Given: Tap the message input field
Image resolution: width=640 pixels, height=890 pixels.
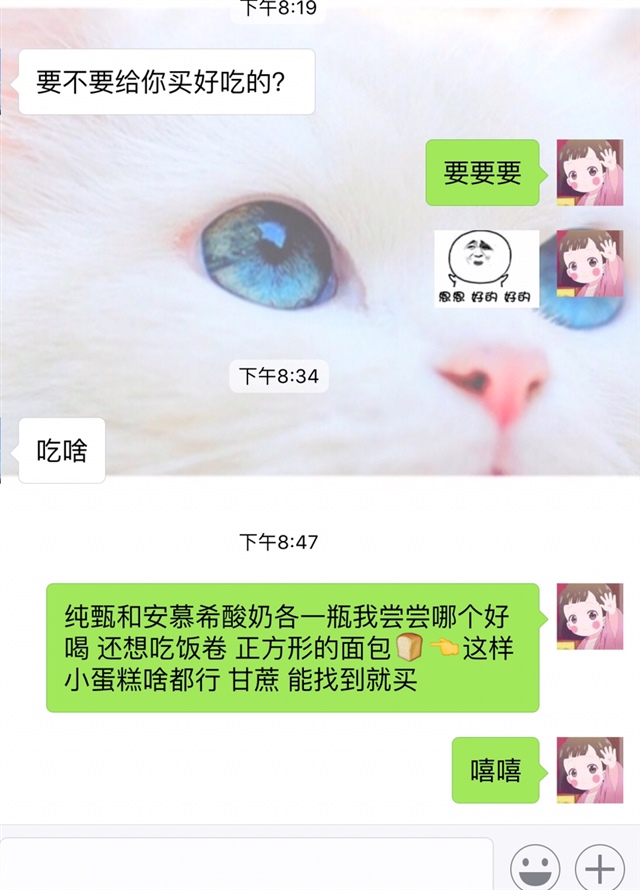Looking at the screenshot, I should [250, 866].
